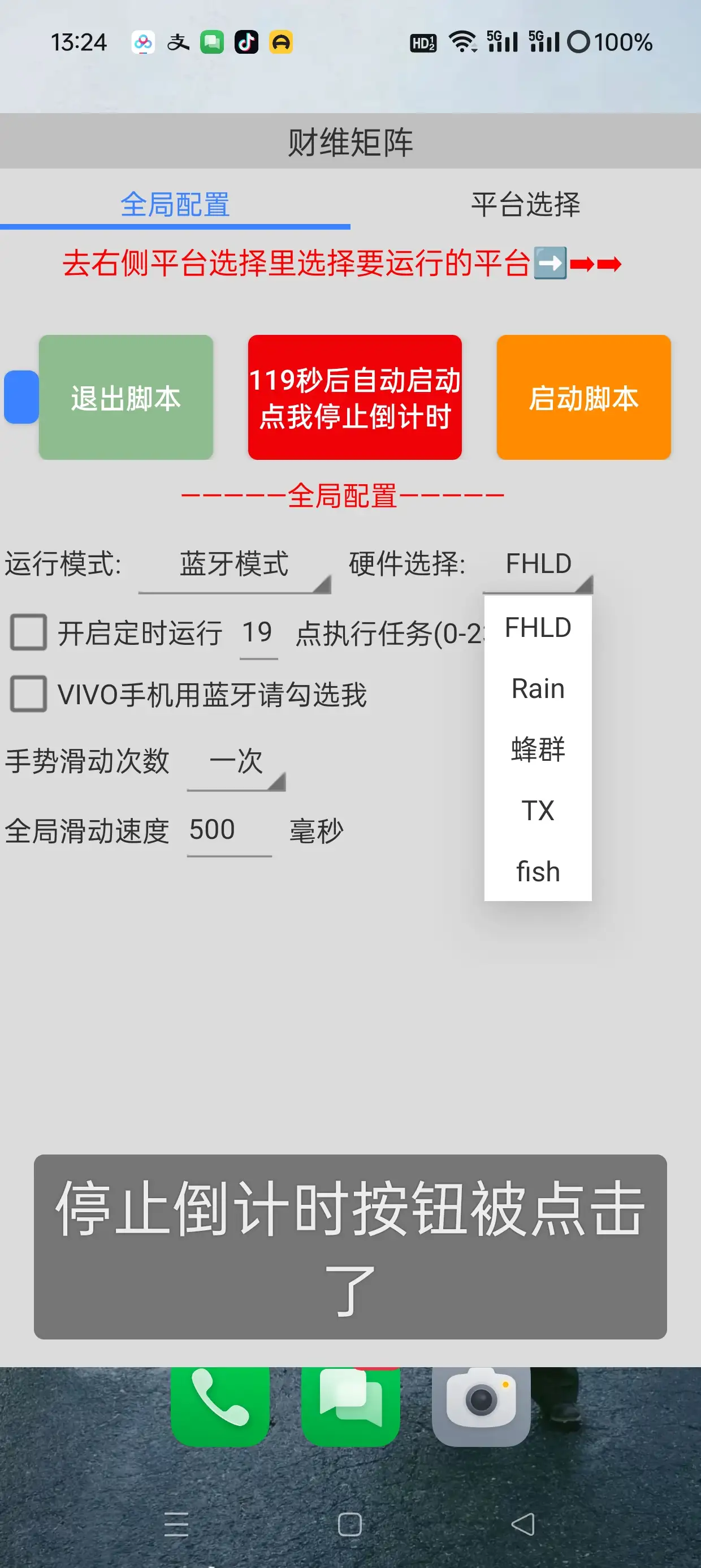The width and height of the screenshot is (701, 1568).
Task: Tap the orange 启动脚本 button
Action: click(x=583, y=398)
